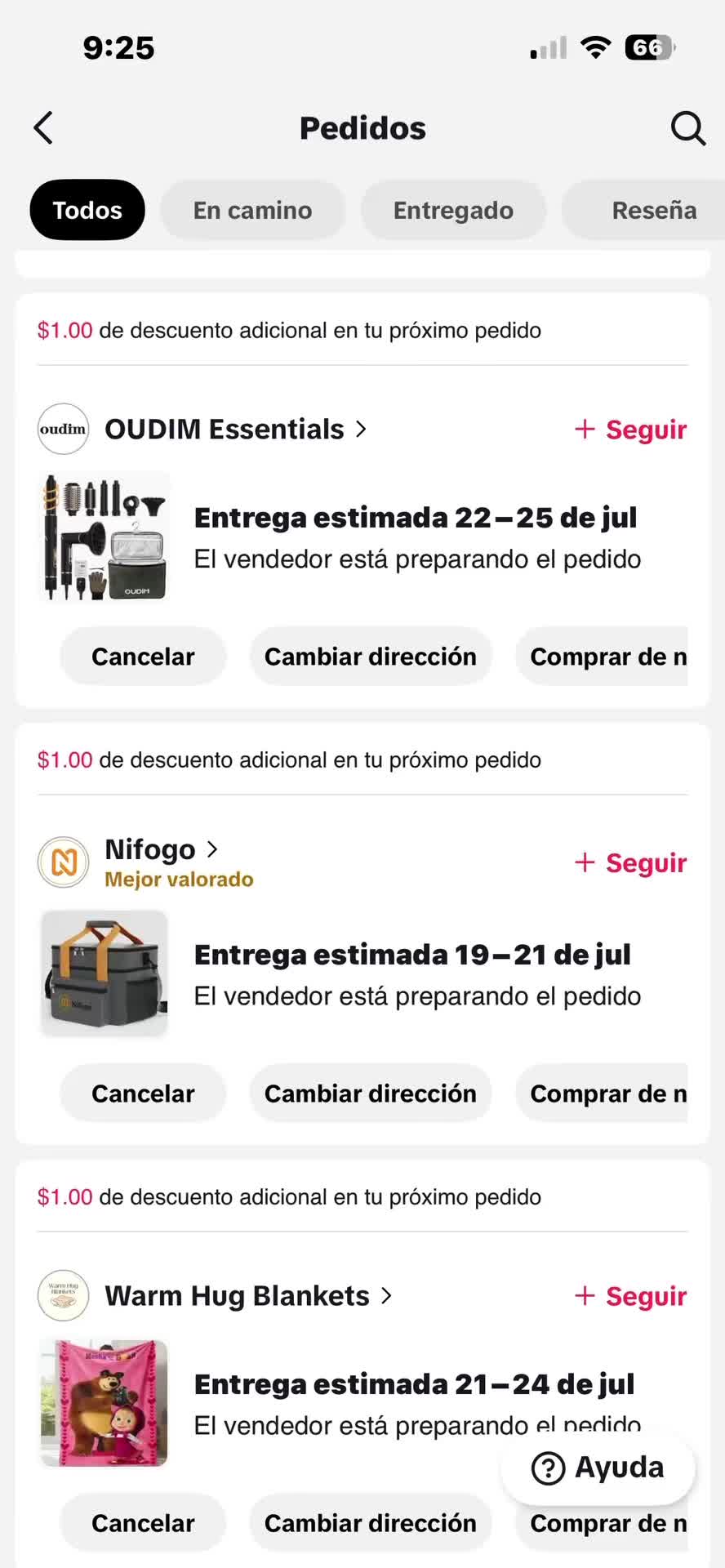Open the Warm Hug Blankets store
Viewport: 725px width, 1568px height.
pos(248,1296)
